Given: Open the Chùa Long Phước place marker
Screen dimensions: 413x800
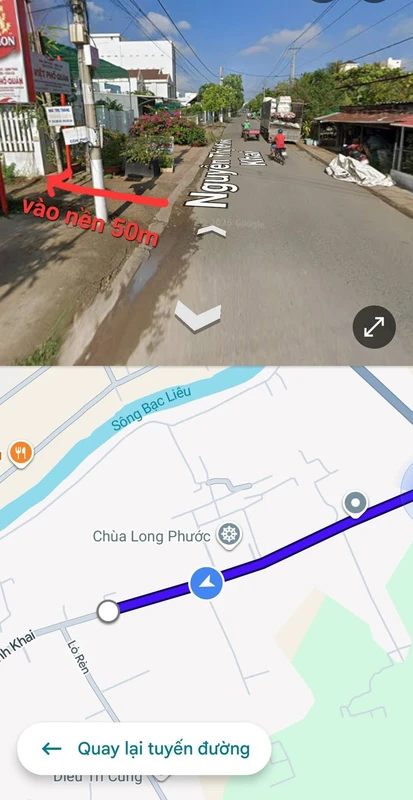Looking at the screenshot, I should pyautogui.click(x=229, y=536).
